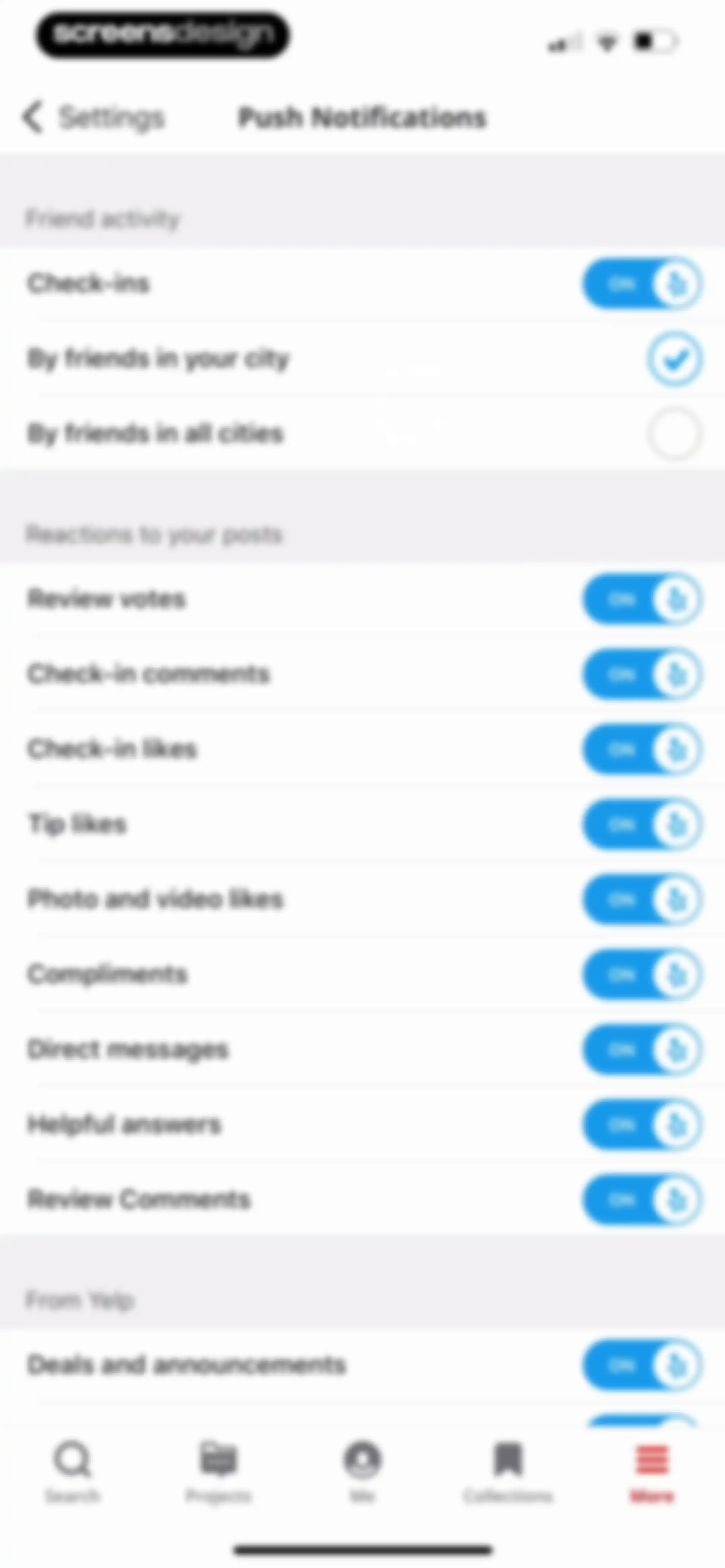Toggle Check-in comments notifications

point(643,675)
